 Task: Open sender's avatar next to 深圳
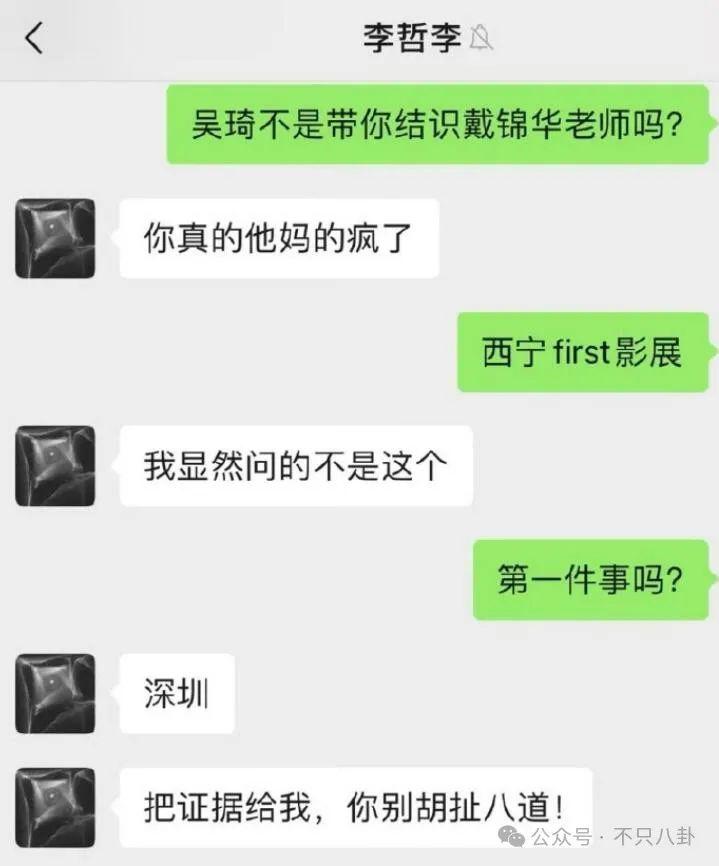click(55, 694)
